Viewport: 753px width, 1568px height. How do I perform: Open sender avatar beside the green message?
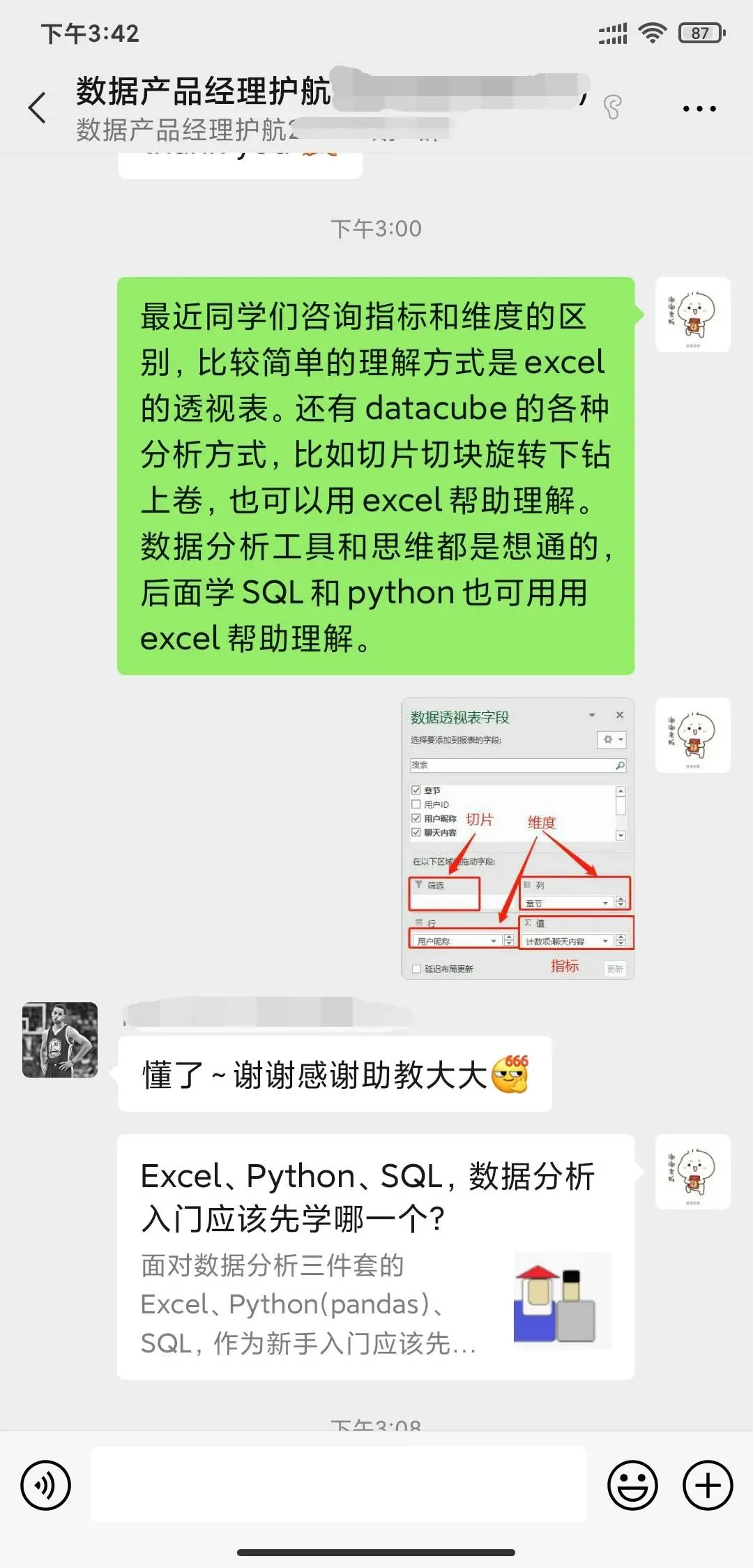pyautogui.click(x=692, y=315)
